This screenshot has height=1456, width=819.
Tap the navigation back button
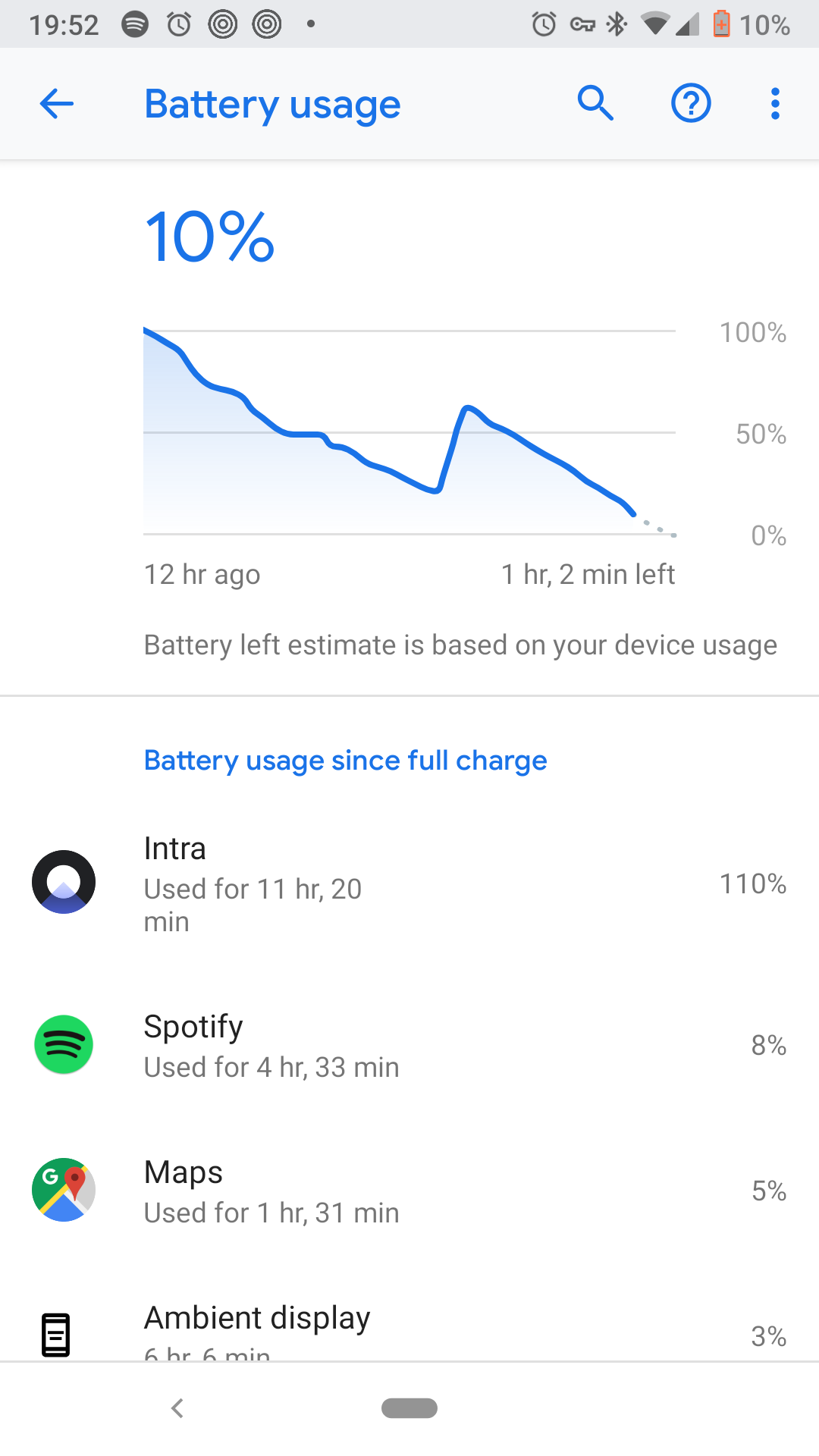point(177,1408)
